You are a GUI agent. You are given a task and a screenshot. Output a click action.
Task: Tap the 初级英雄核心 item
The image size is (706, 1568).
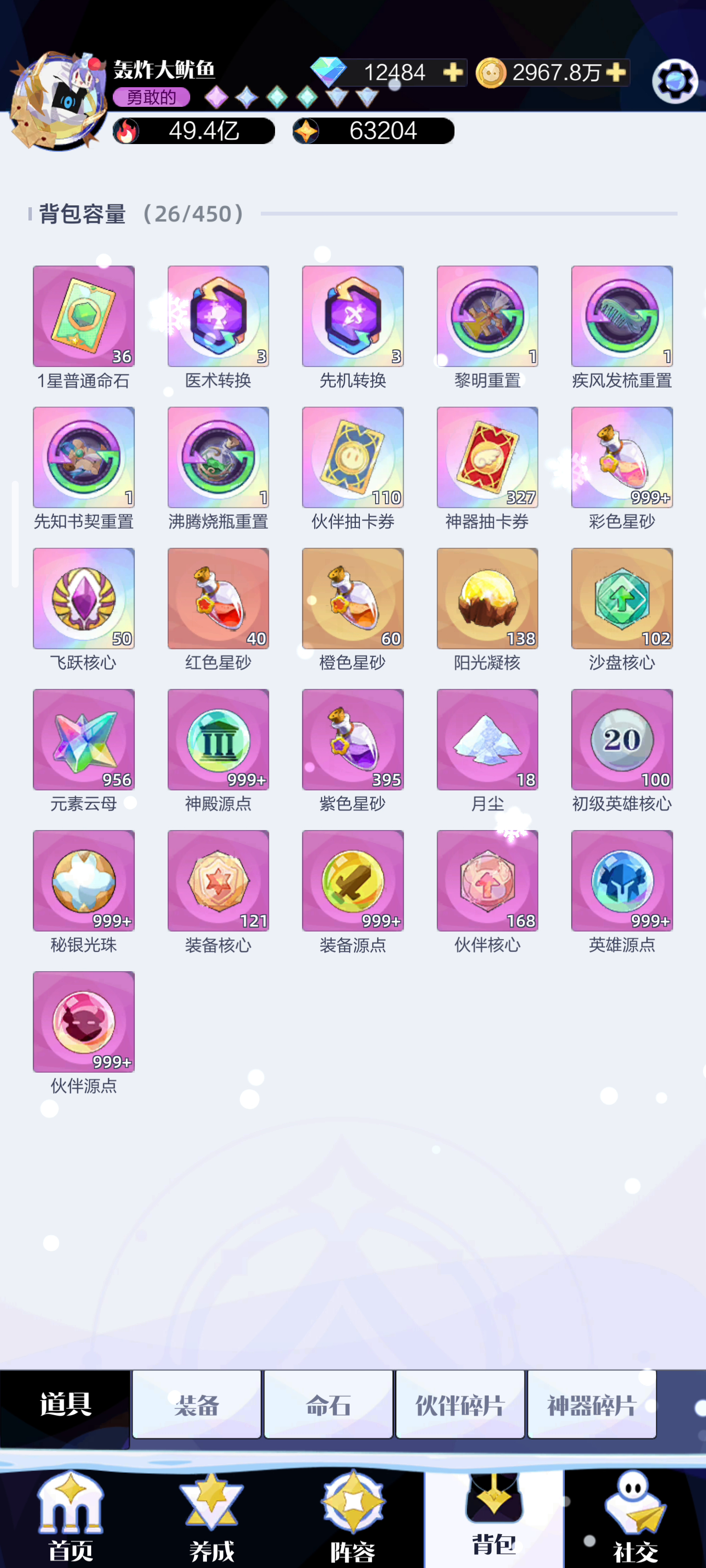point(622,739)
